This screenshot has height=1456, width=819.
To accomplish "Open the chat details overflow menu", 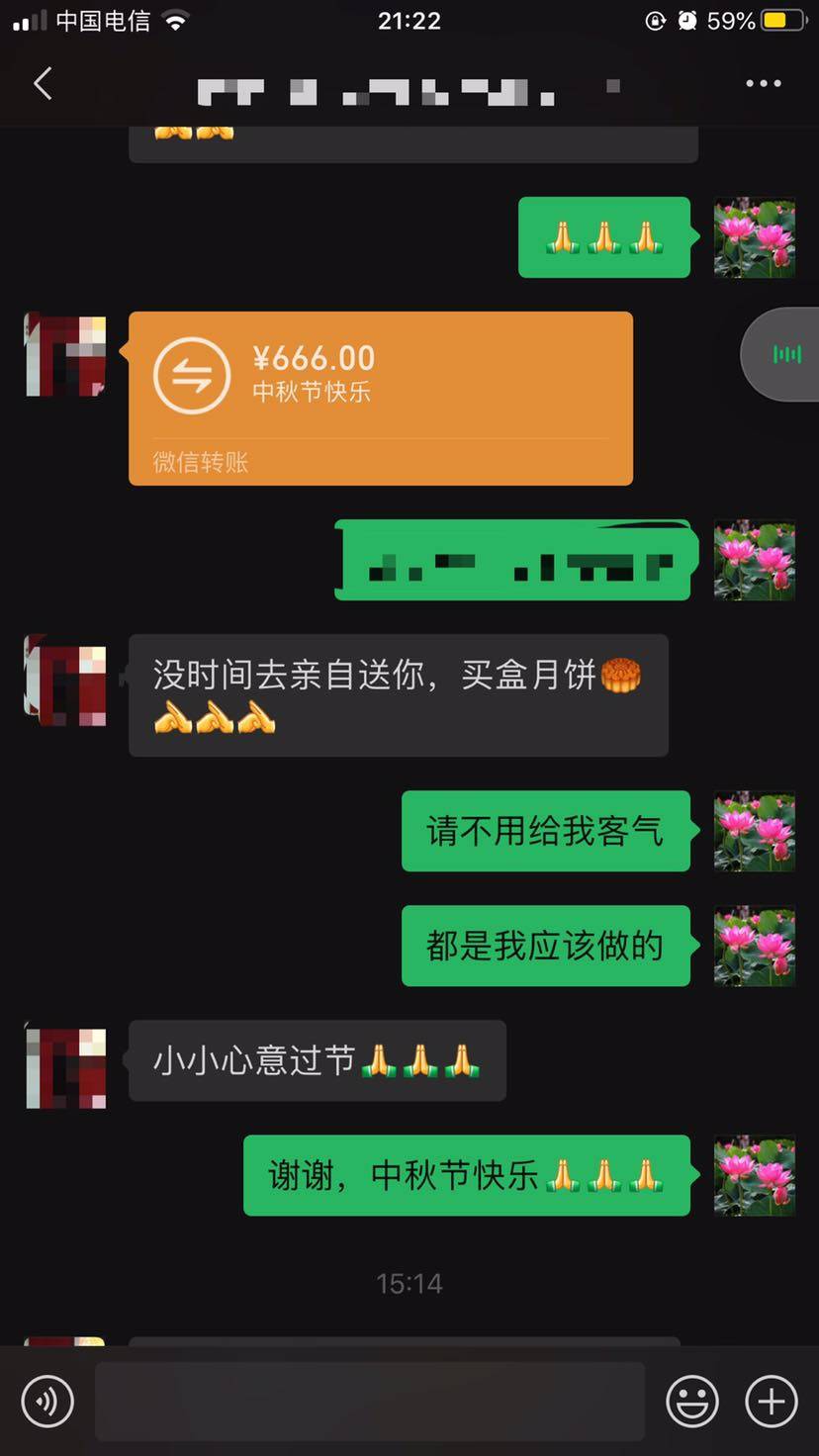I will 763,84.
